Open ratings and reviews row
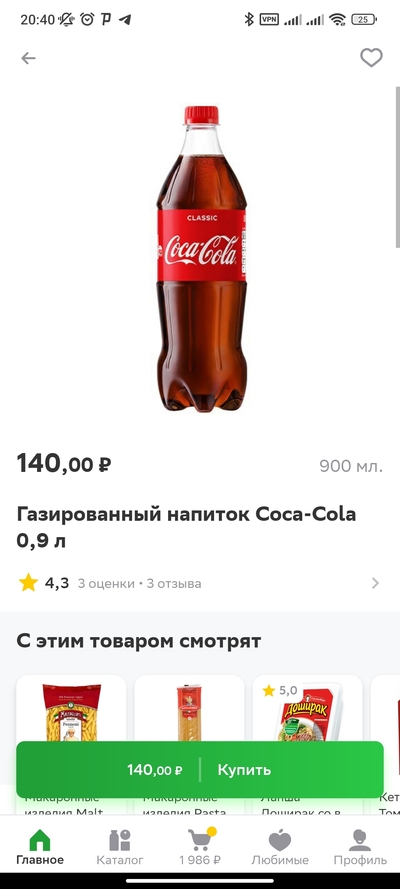The image size is (400, 889). [199, 583]
